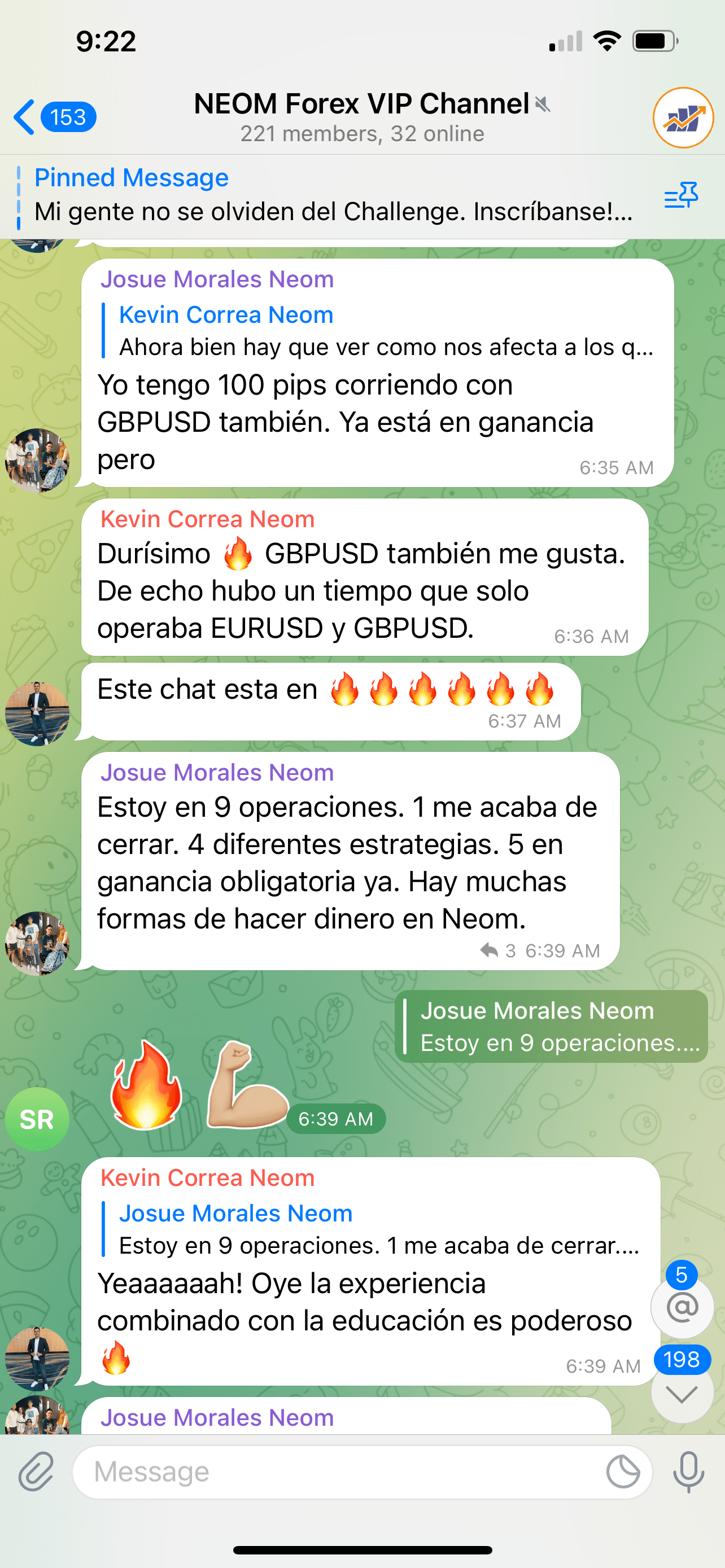Open the 3 replies on the 6:39 AM message
Screen dimensions: 725x1568
point(497,950)
